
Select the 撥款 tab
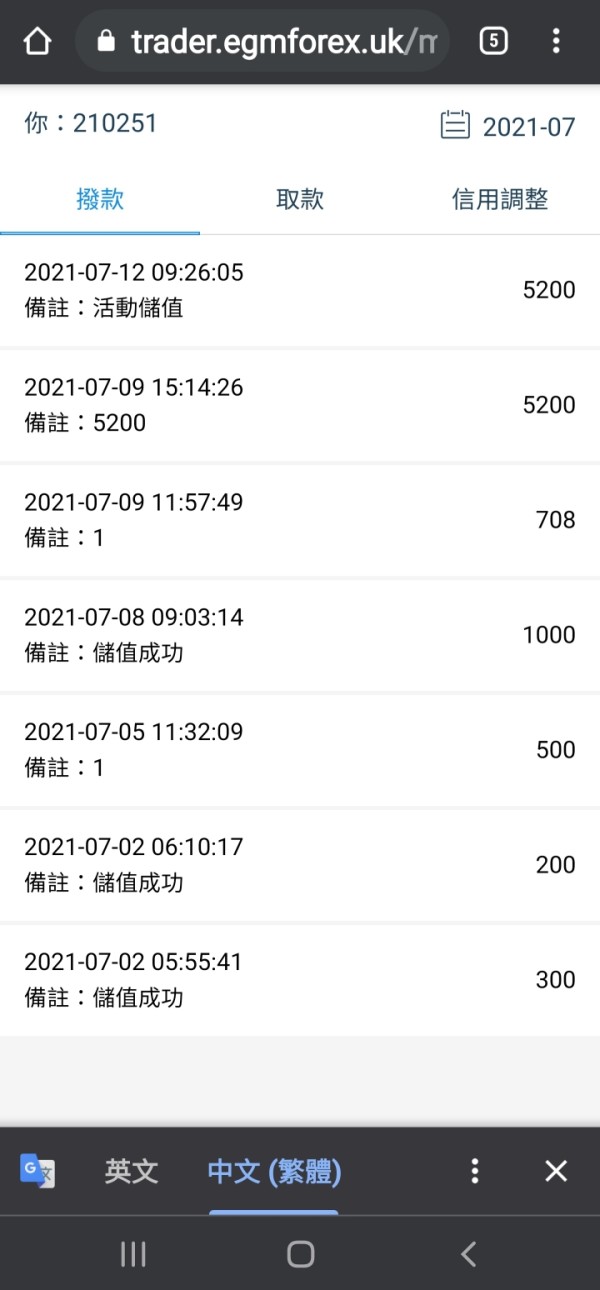[x=100, y=199]
